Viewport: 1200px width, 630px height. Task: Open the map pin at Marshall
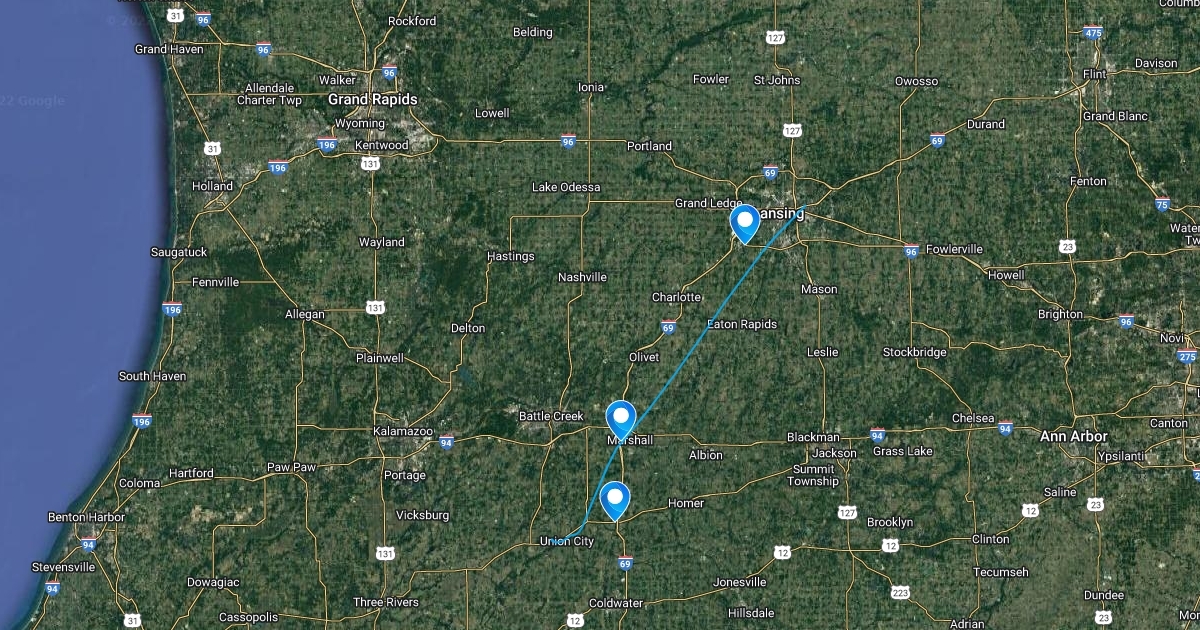click(621, 417)
